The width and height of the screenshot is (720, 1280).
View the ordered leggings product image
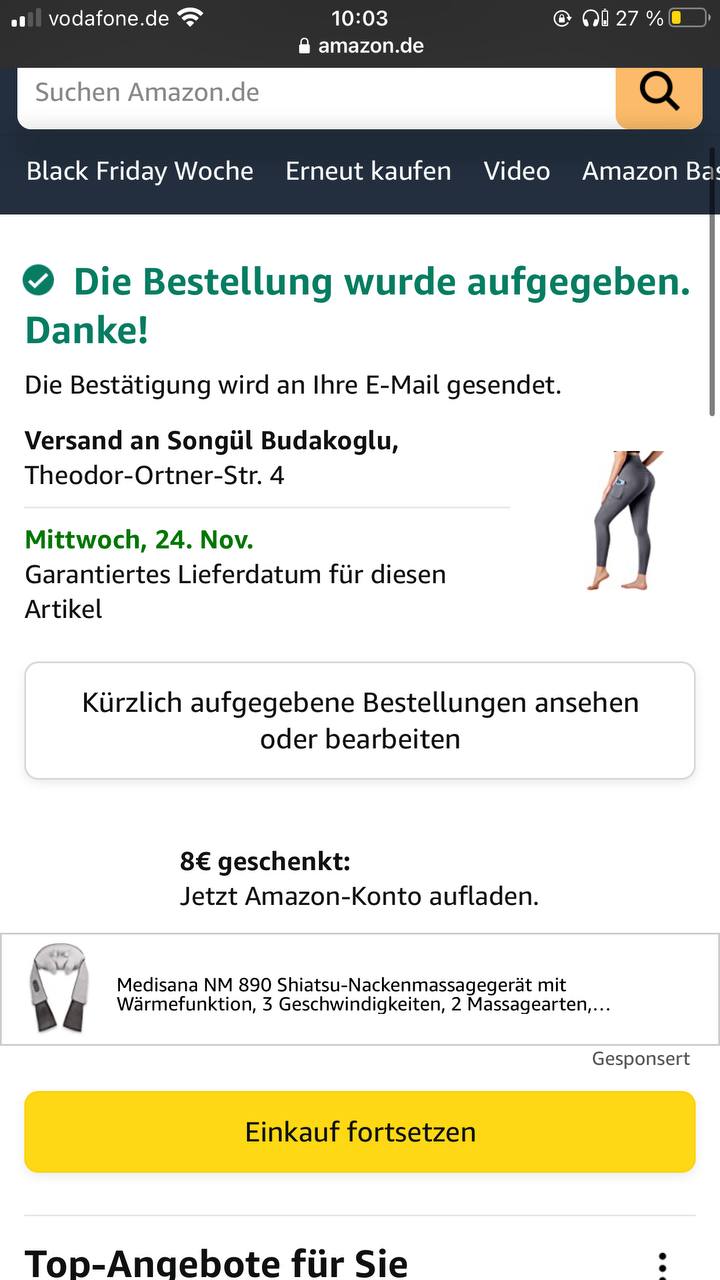coord(626,520)
